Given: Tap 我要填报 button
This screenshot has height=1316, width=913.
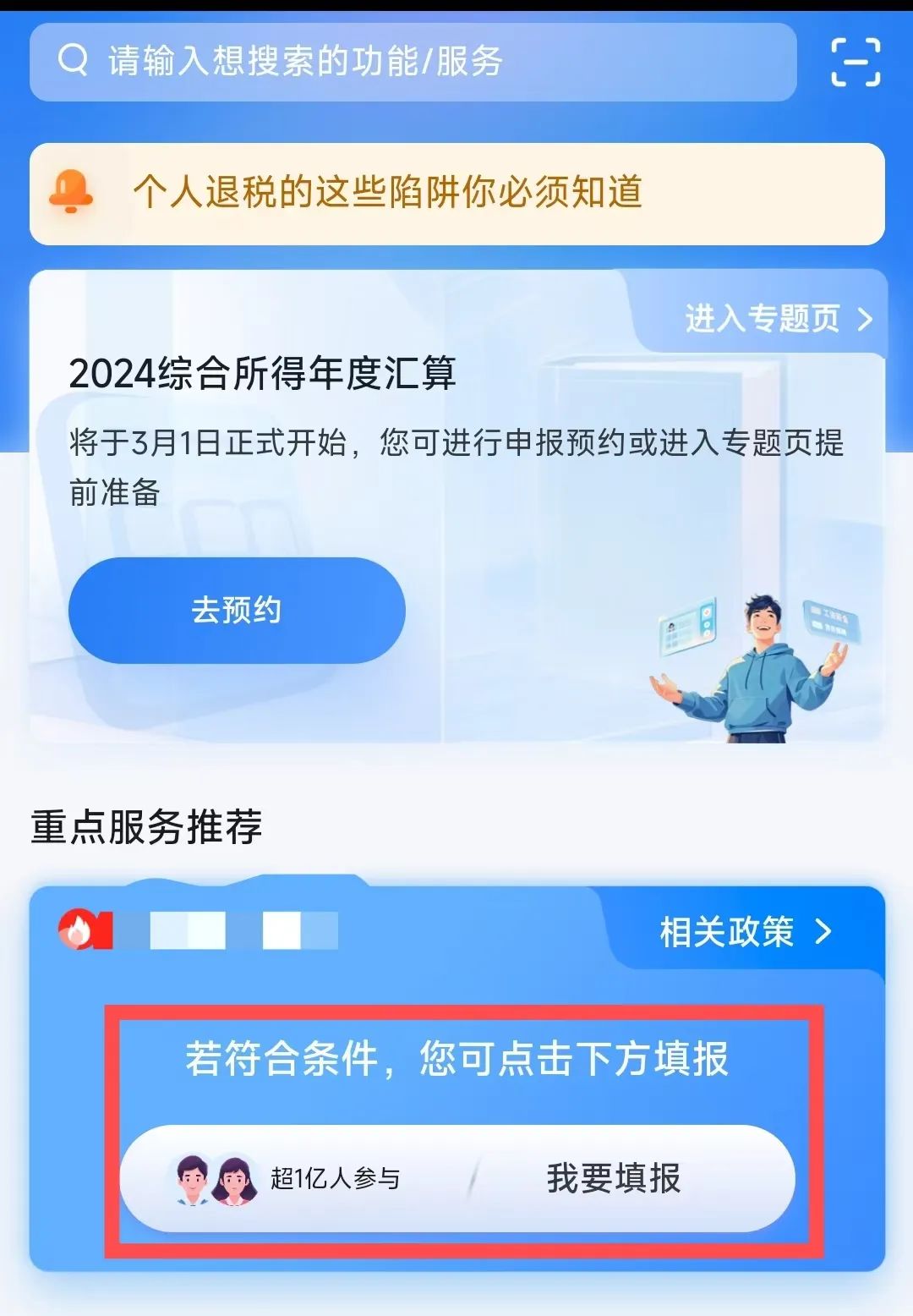Looking at the screenshot, I should [614, 1178].
